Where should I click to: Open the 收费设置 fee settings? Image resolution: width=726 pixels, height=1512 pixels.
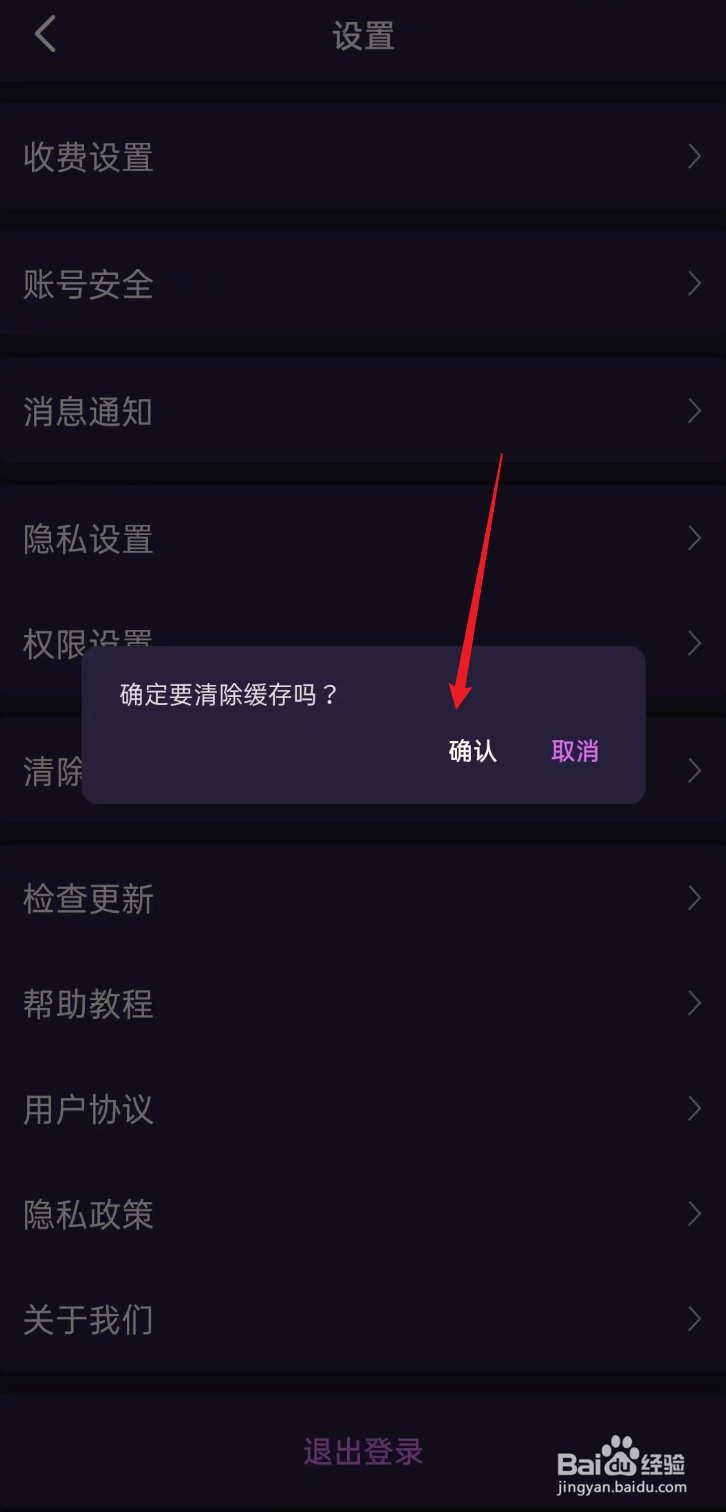pyautogui.click(x=88, y=156)
